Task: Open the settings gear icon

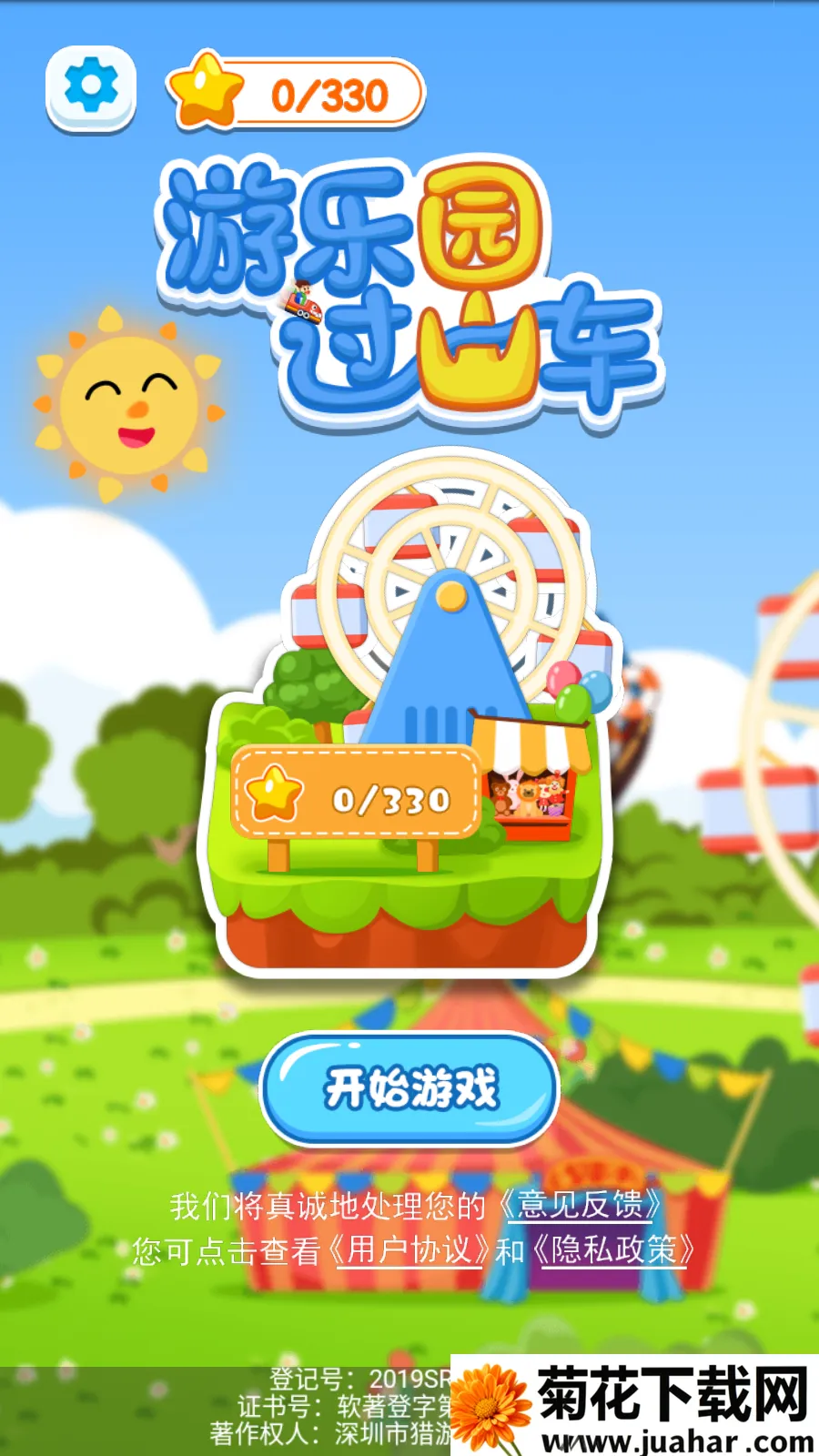Action: point(91,87)
